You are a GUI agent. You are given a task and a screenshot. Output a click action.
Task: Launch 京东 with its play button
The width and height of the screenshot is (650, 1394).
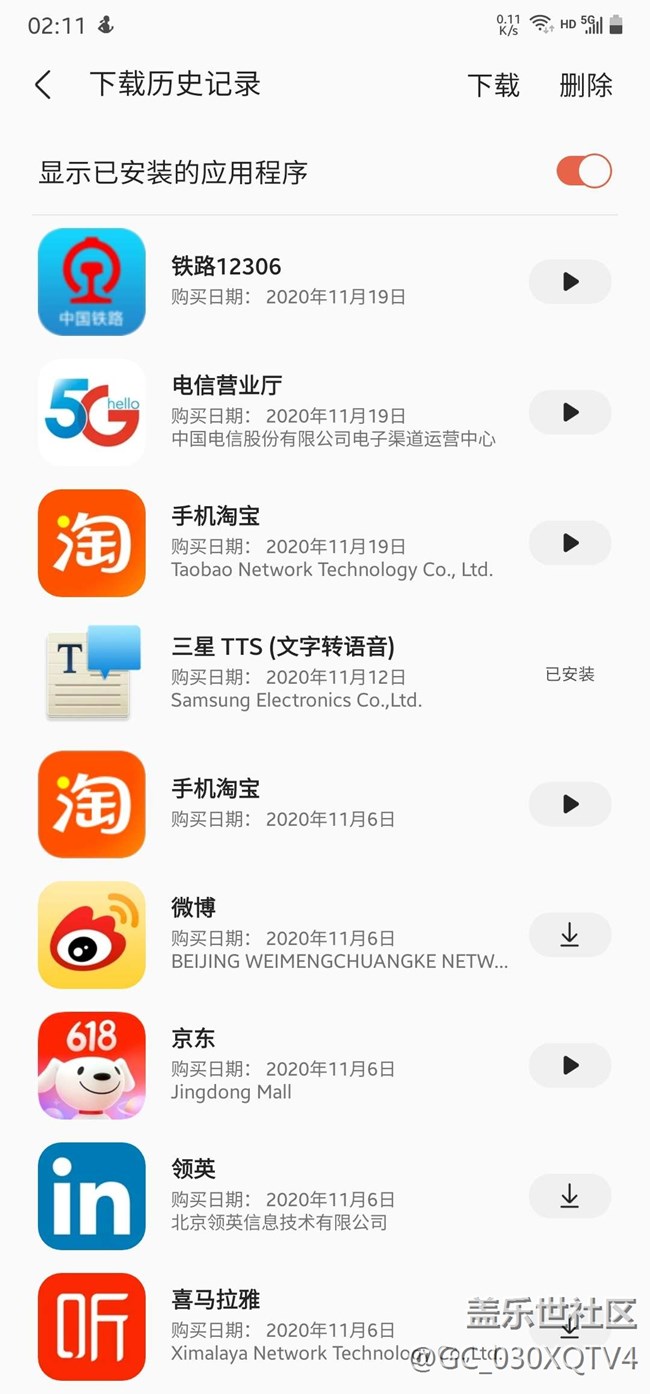(x=570, y=1066)
